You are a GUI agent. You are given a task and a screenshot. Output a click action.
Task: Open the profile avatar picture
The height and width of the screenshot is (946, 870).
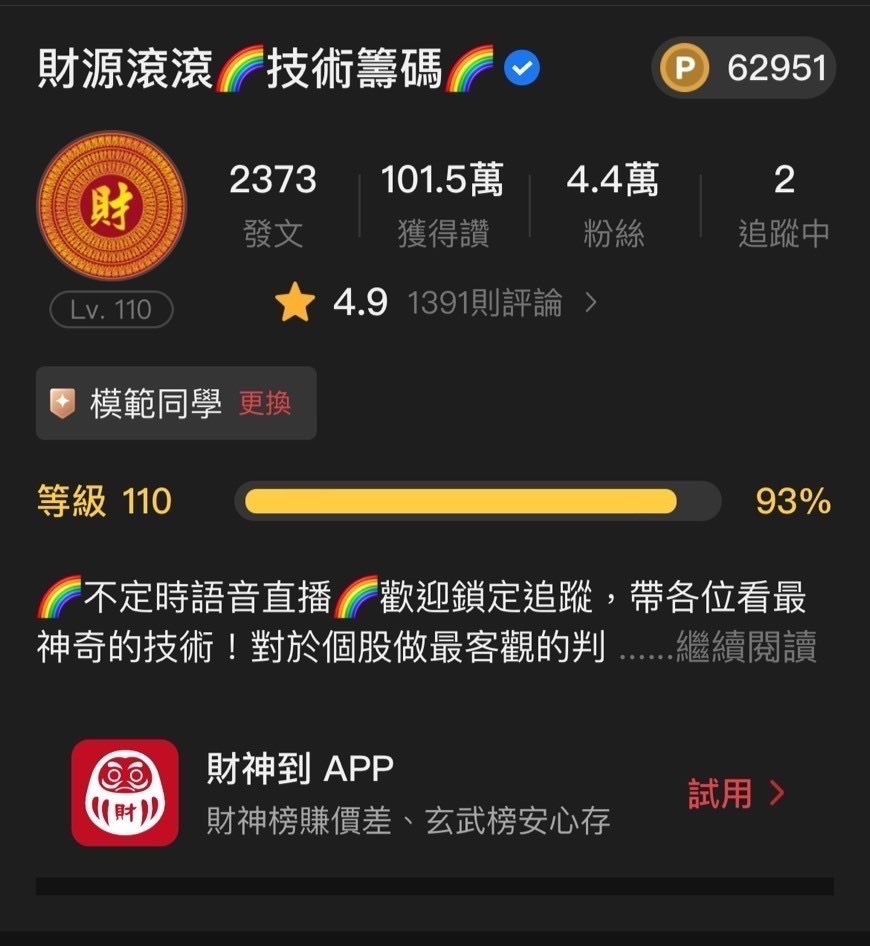(110, 204)
